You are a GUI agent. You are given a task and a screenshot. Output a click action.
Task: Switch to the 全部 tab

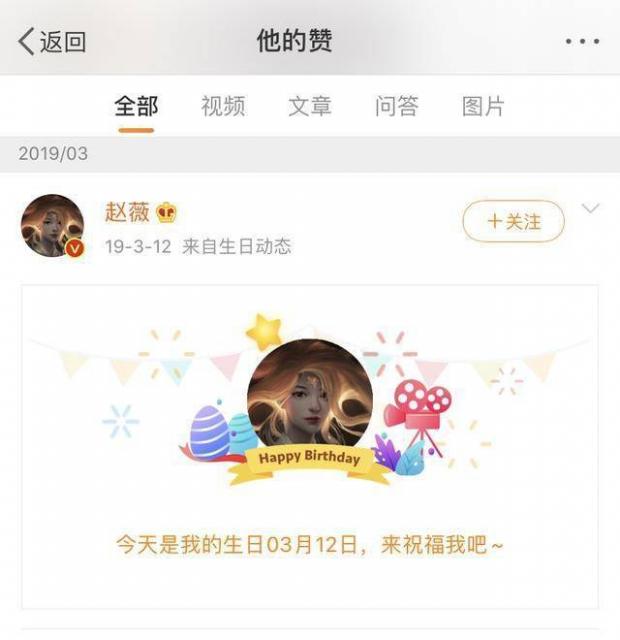(136, 106)
